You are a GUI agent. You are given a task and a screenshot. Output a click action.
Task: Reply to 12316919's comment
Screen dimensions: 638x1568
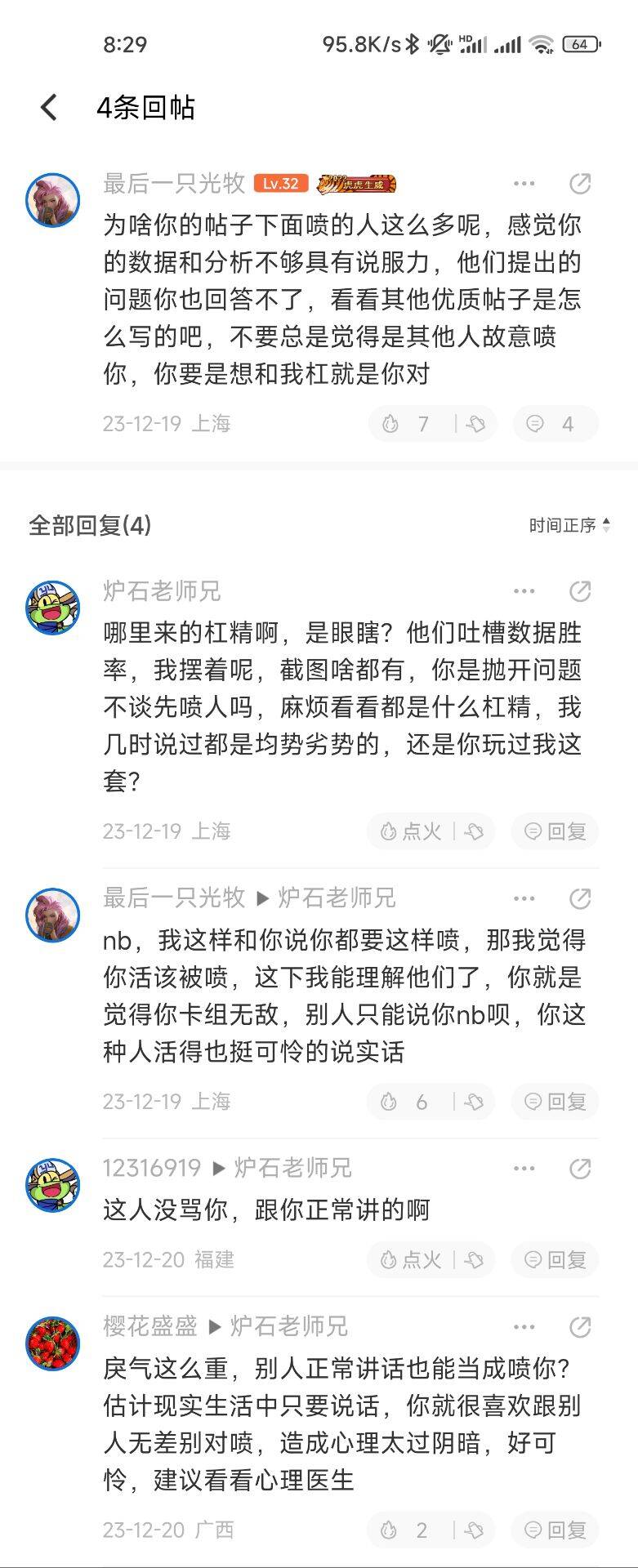click(x=555, y=1260)
